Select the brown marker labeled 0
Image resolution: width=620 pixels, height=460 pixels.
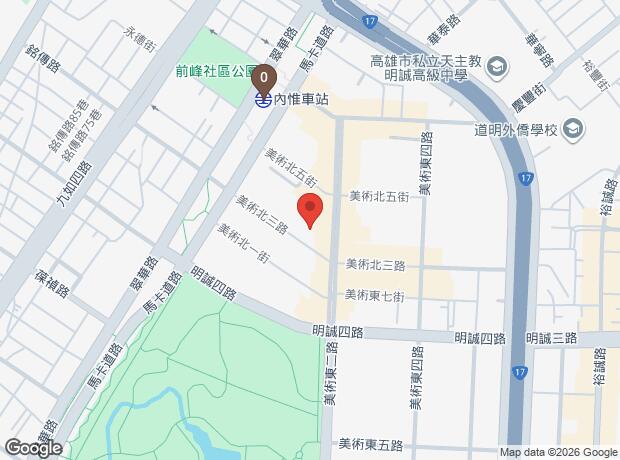[263, 77]
